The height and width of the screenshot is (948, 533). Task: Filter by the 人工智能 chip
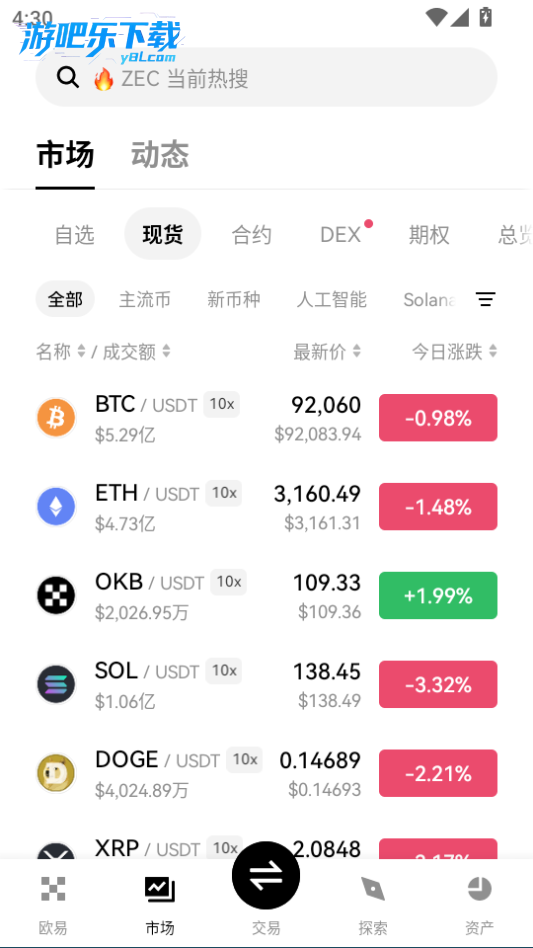[332, 299]
